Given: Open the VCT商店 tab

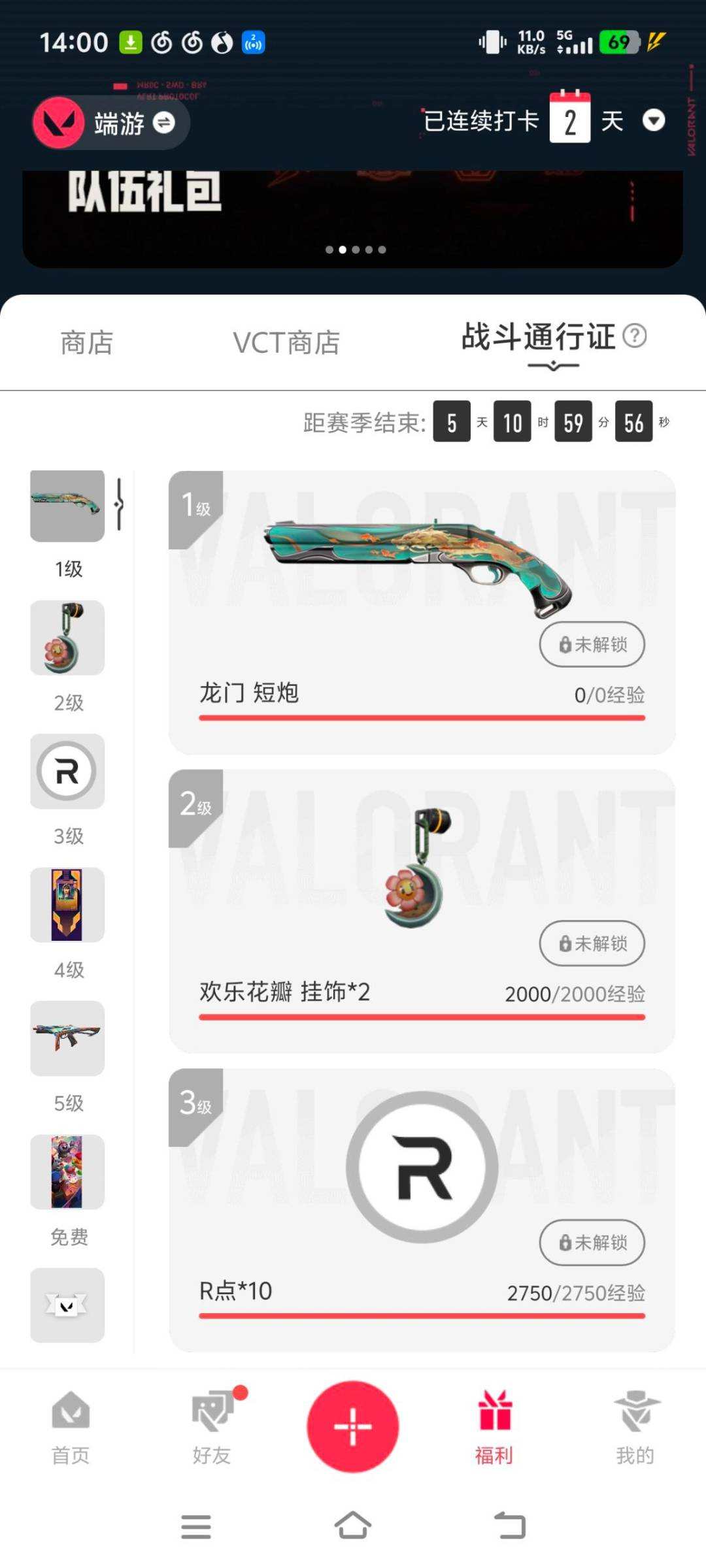Looking at the screenshot, I should coord(286,341).
